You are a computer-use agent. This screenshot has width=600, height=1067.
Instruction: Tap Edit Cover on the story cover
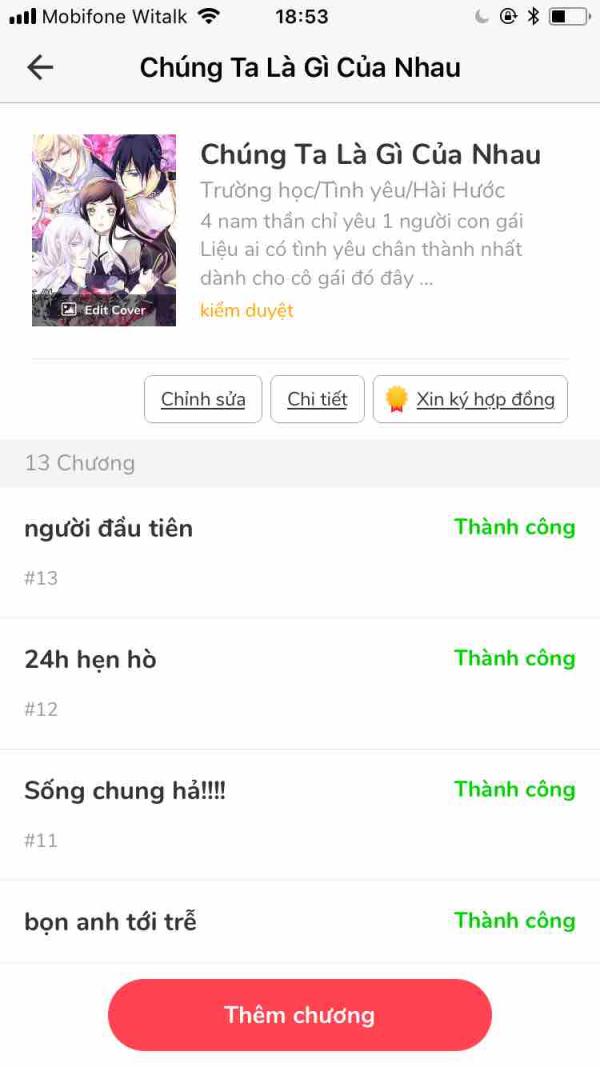tap(104, 310)
